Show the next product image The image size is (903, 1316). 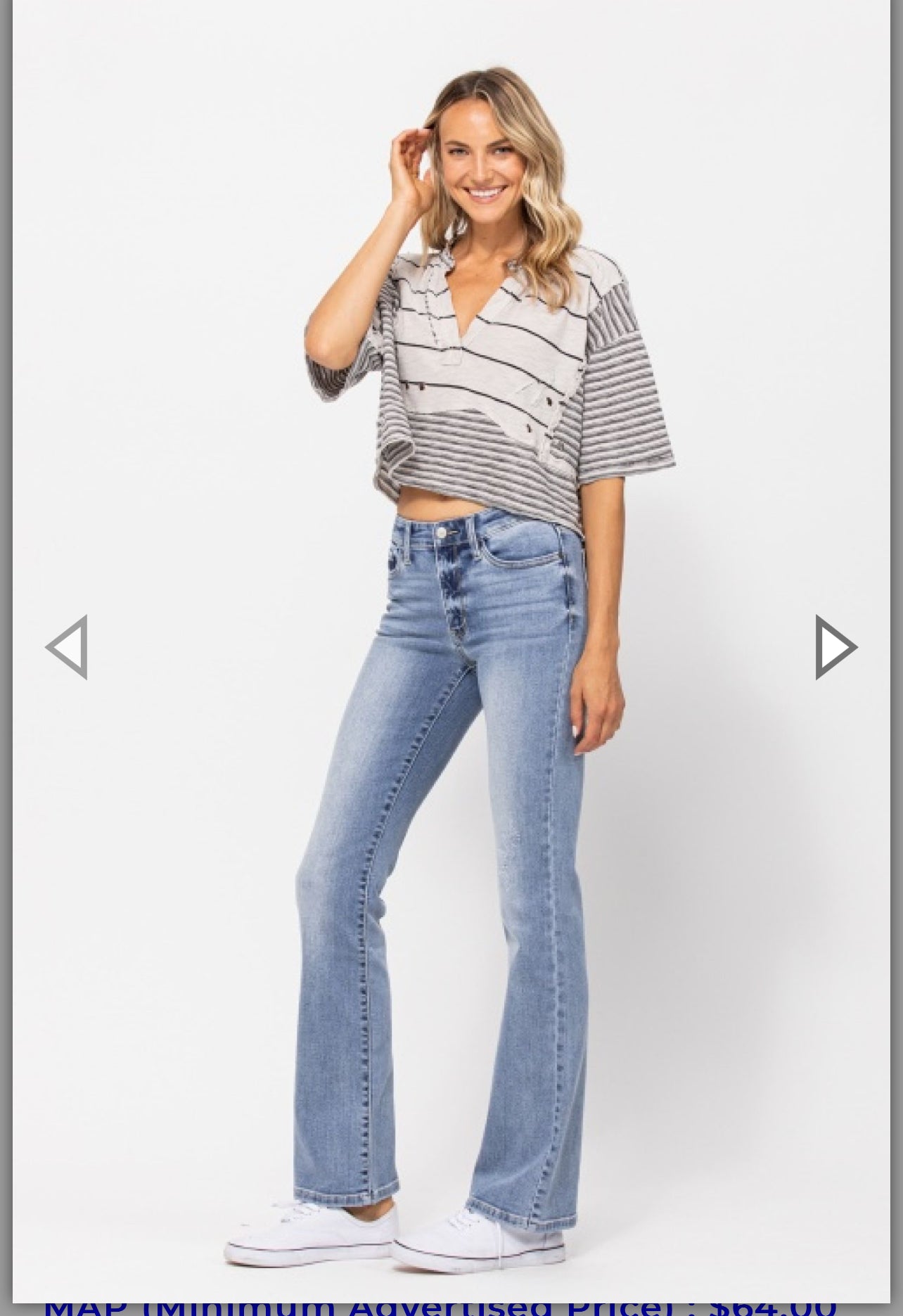pos(835,646)
